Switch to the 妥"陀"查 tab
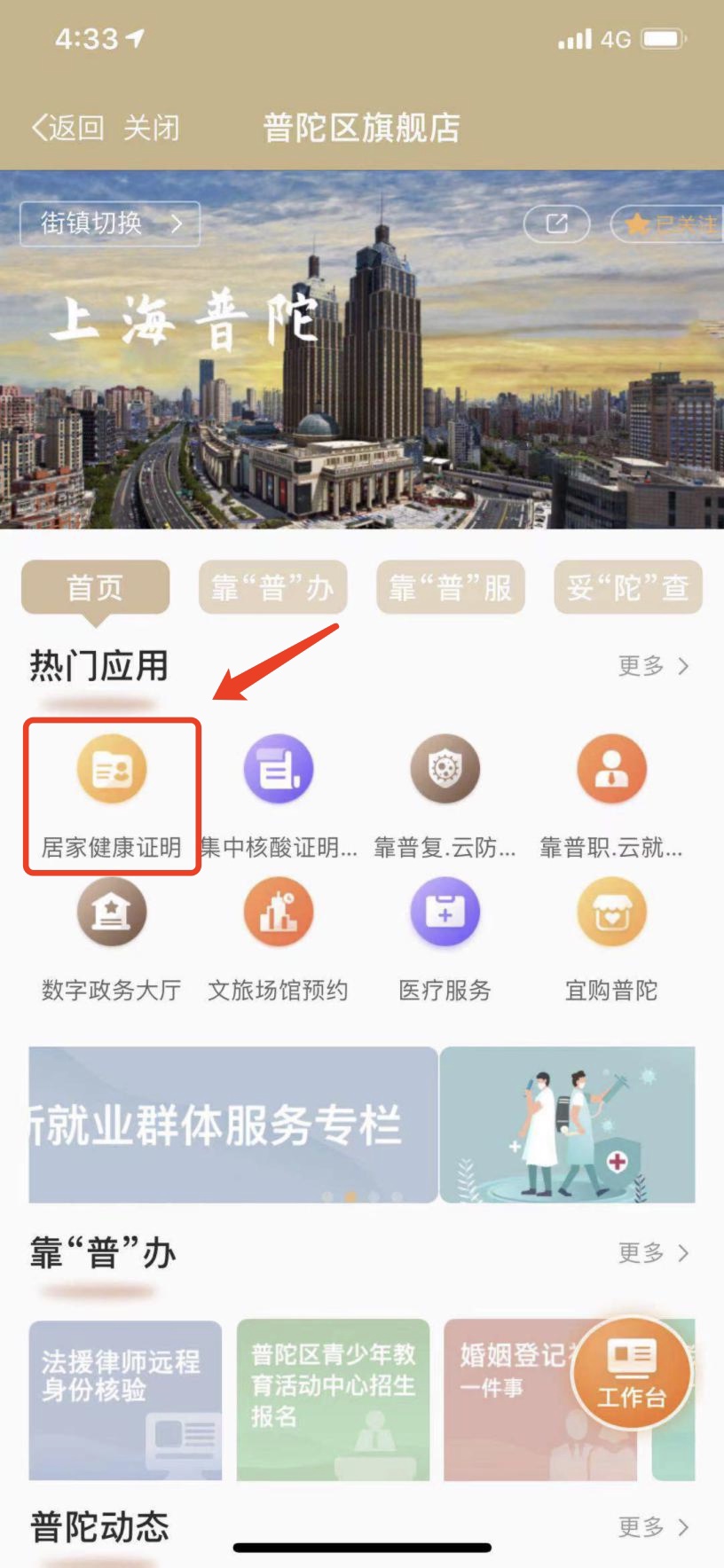The image size is (724, 1568). pos(627,587)
